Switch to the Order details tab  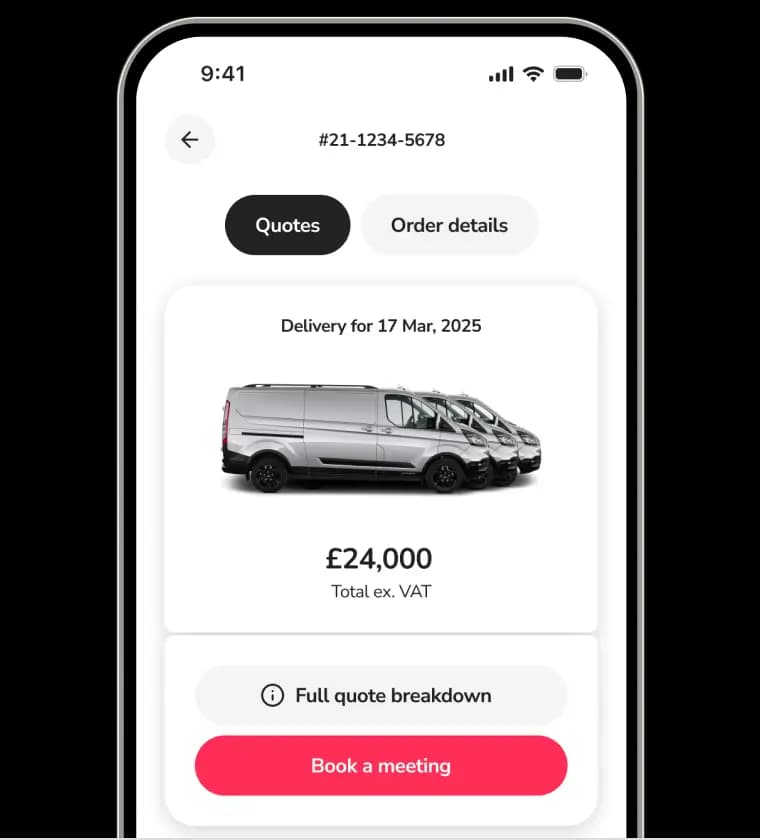tap(449, 225)
